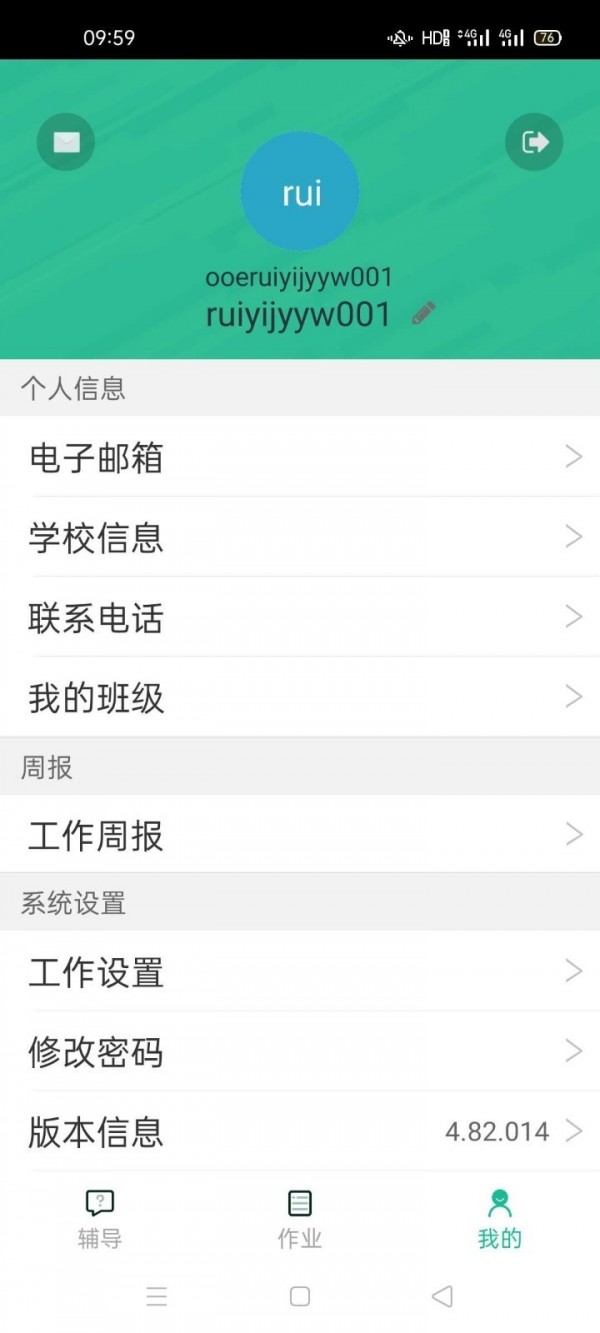Open 工作设置 row
600x1333 pixels.
[x=300, y=971]
